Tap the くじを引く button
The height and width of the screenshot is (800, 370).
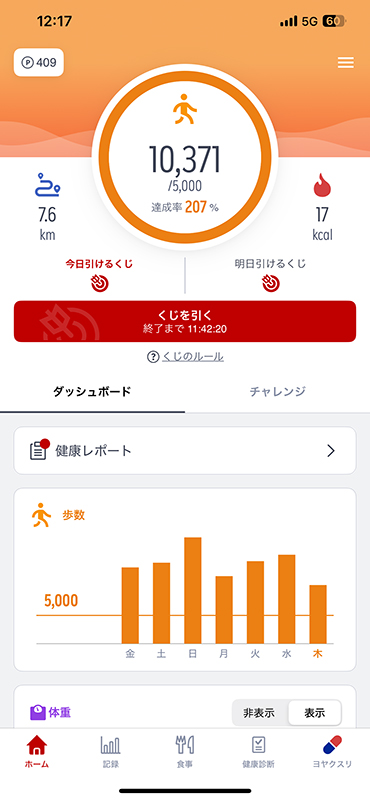(x=185, y=321)
